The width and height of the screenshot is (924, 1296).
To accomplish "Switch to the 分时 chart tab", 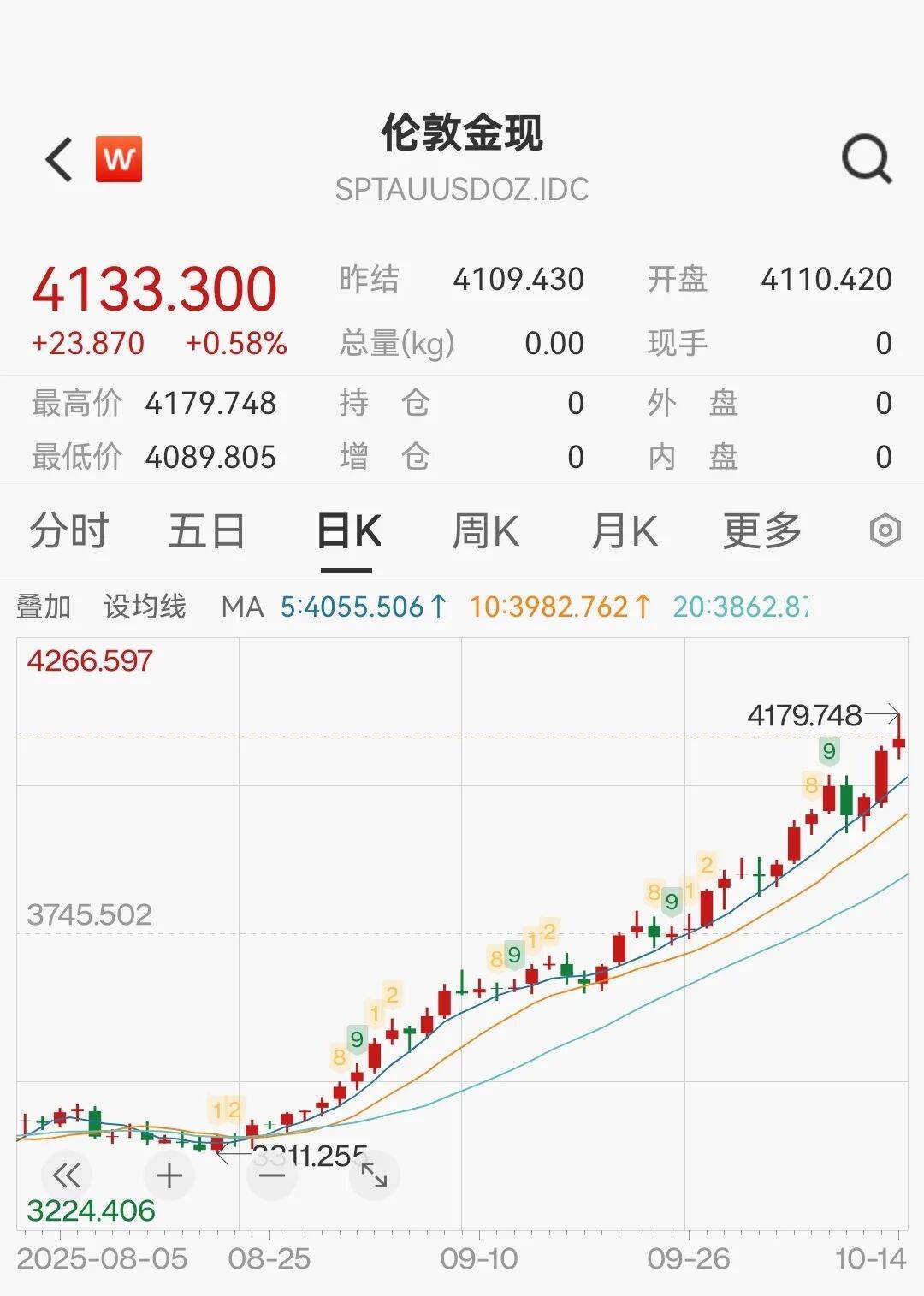I will [x=68, y=531].
